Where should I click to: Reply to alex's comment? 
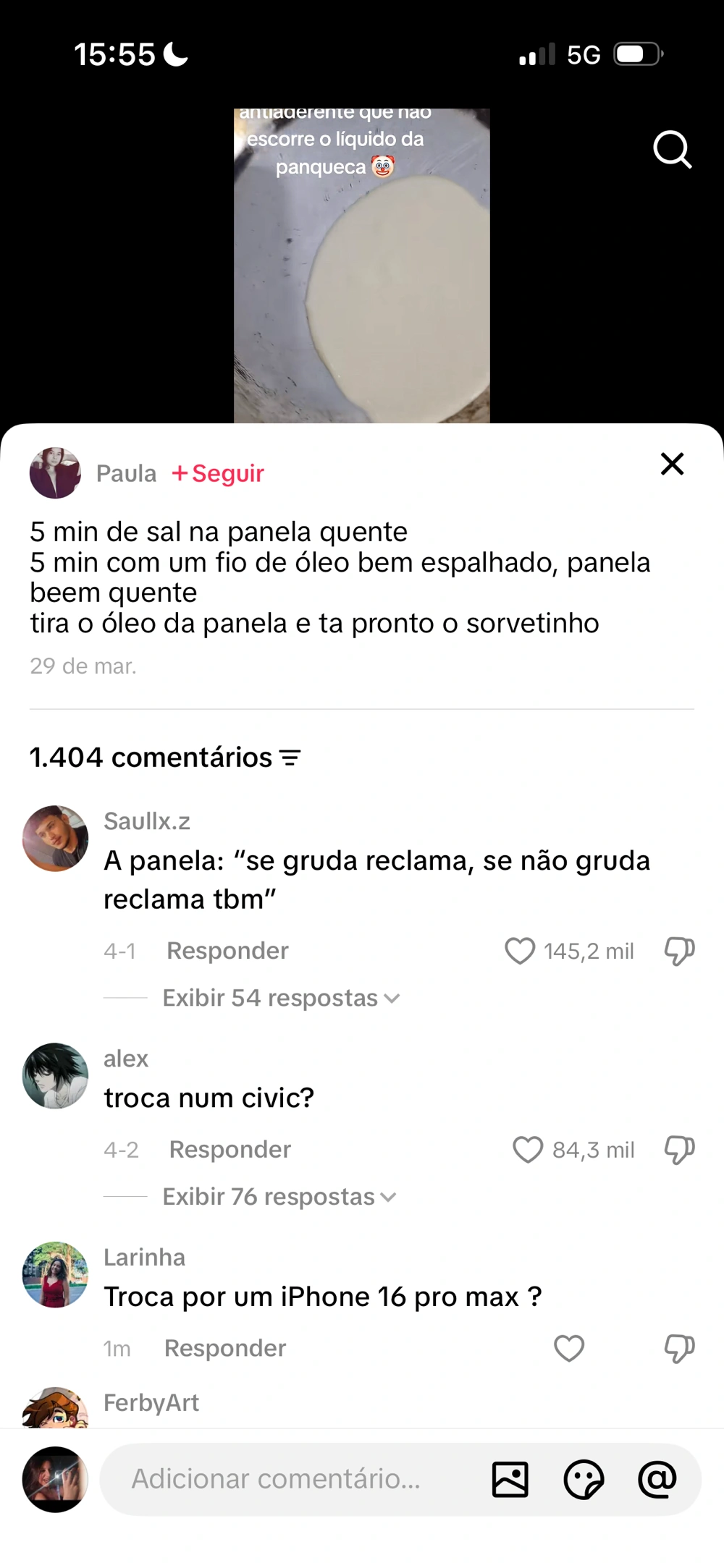tap(230, 1150)
